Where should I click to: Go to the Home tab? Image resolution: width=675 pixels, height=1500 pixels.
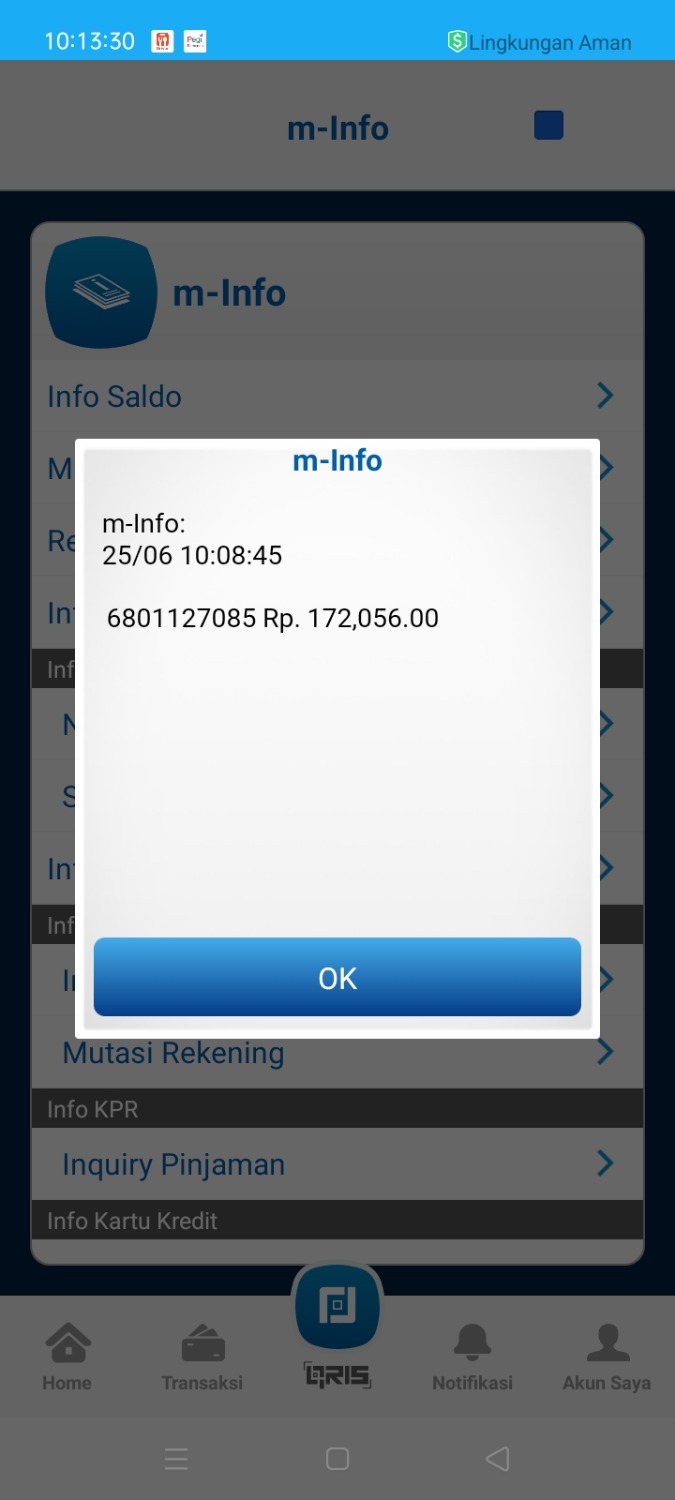tap(67, 1357)
